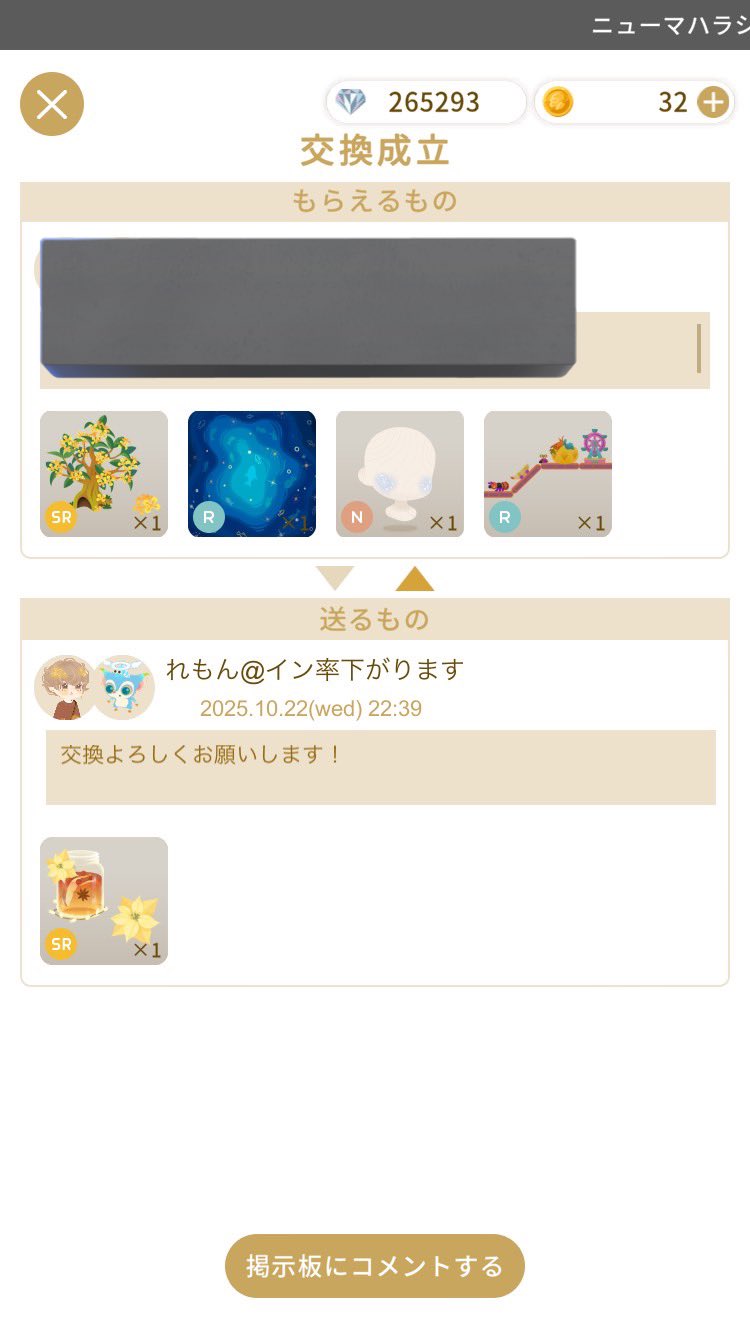Open れもん@イン率下がります avatar profile
The height and width of the screenshot is (1334, 750).
pos(66,688)
